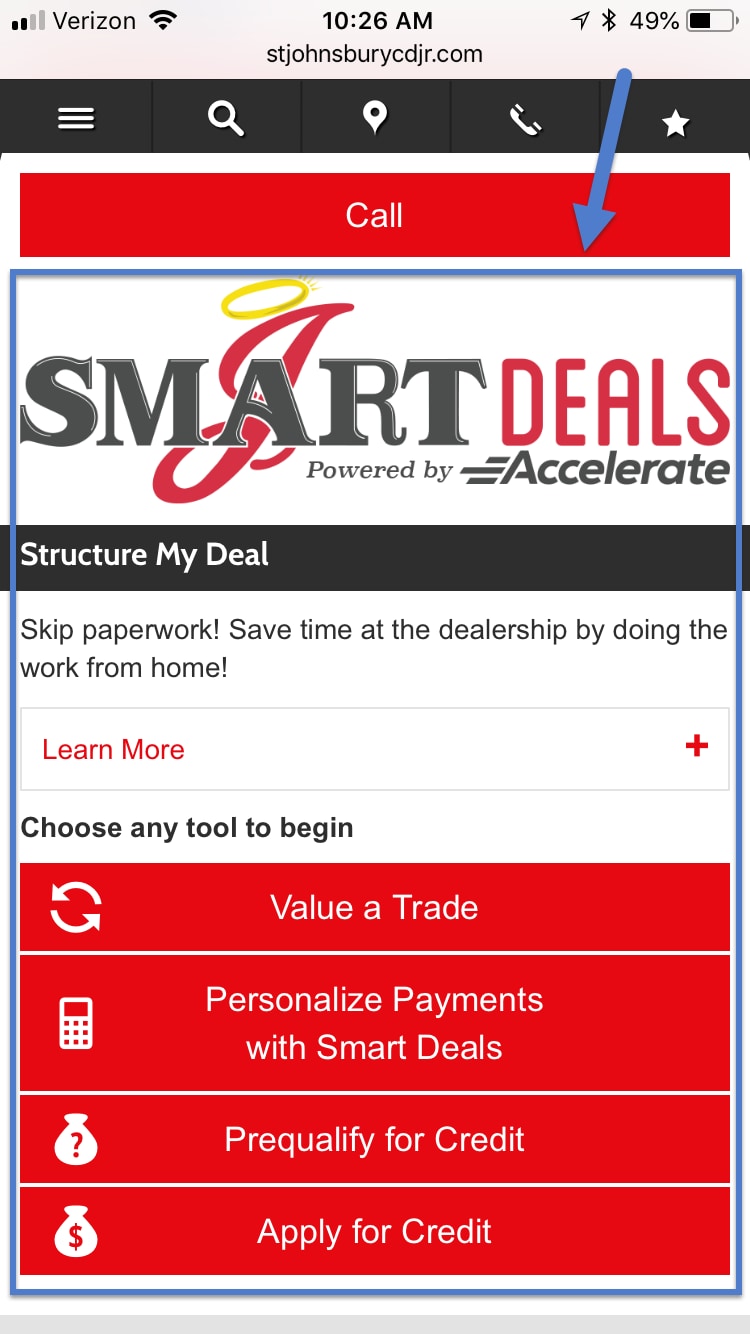Select Value a Trade
Image resolution: width=750 pixels, height=1334 pixels.
tap(375, 907)
